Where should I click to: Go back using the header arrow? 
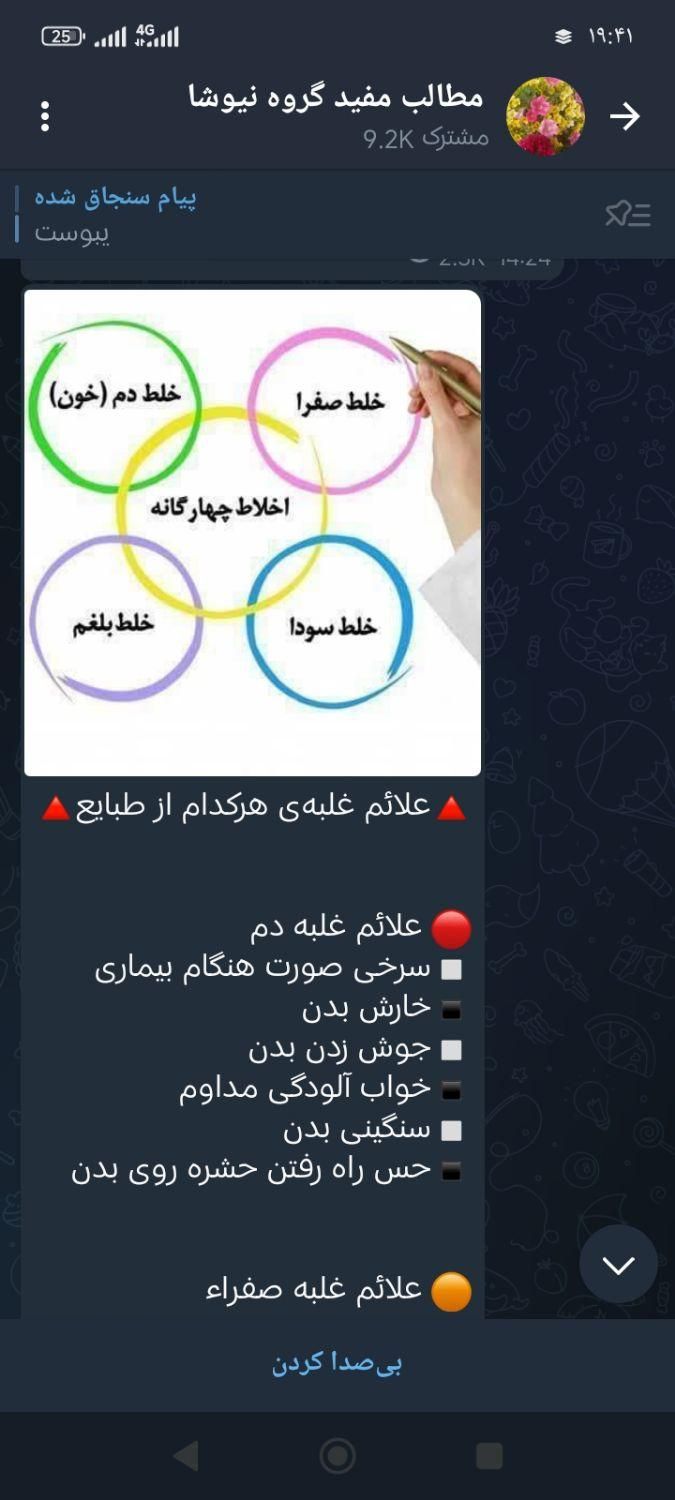pyautogui.click(x=625, y=117)
